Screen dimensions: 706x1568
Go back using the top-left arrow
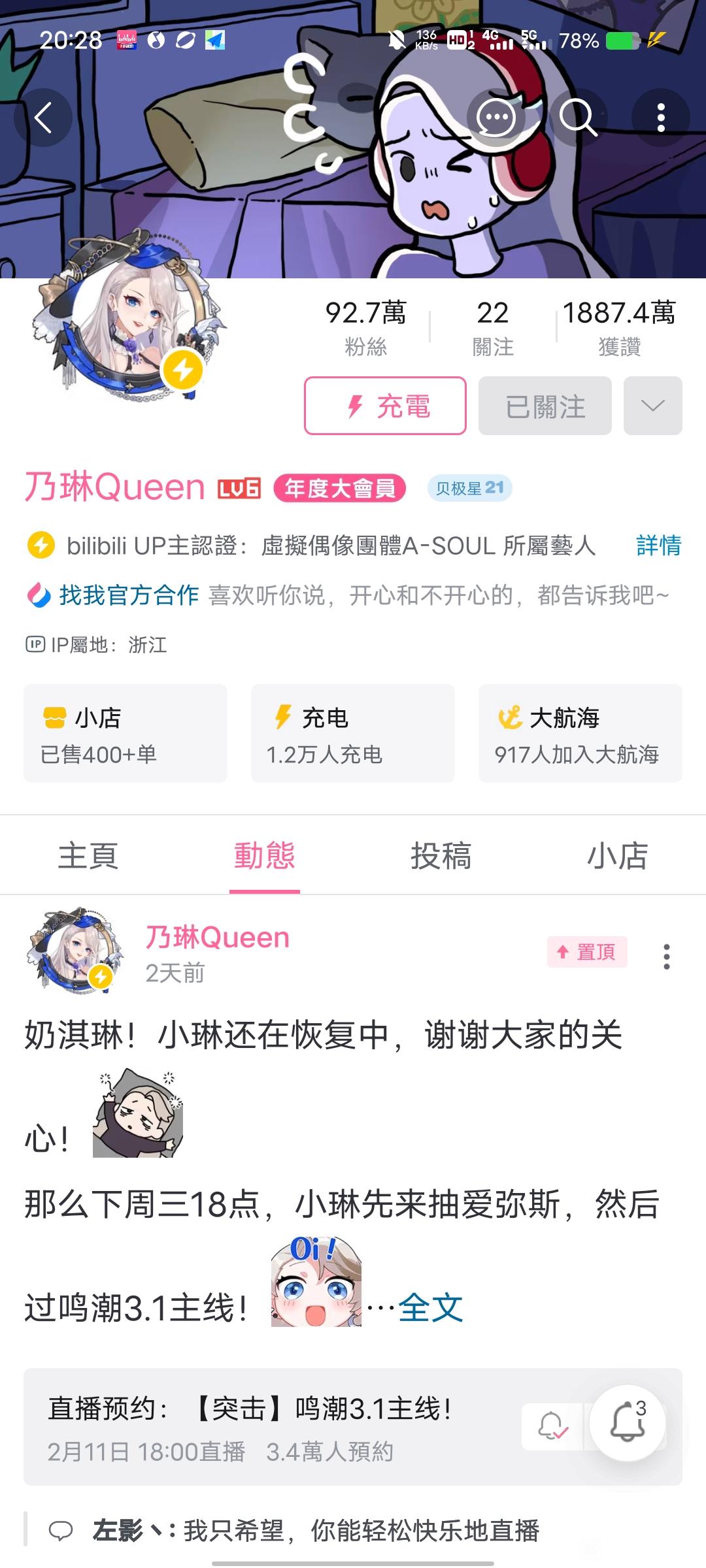(x=43, y=118)
